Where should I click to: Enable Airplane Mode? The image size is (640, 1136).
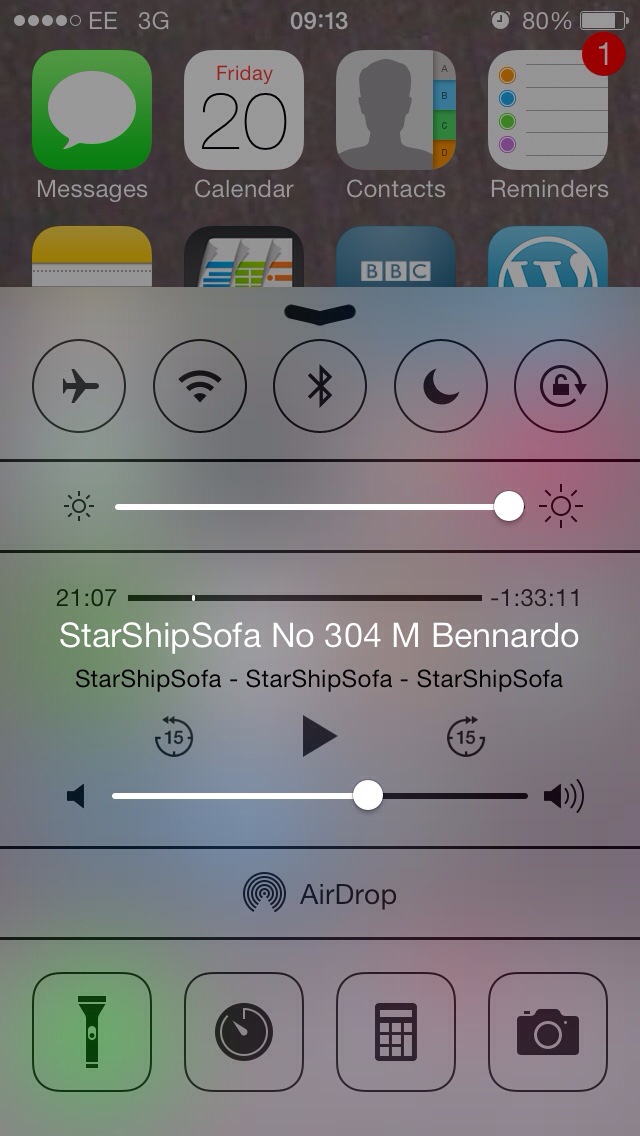click(x=79, y=386)
